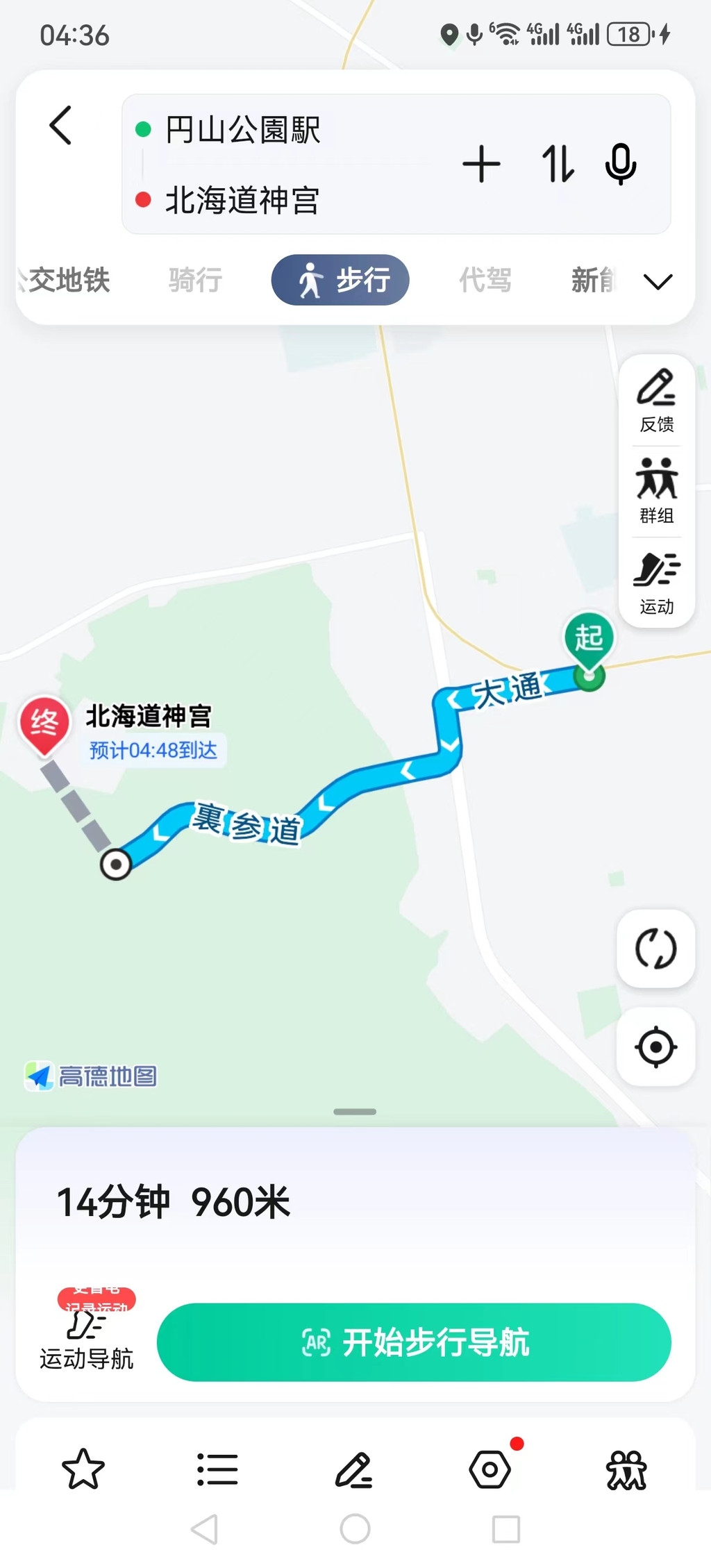
Task: Open the hexagon settings icon
Action: point(490,1469)
